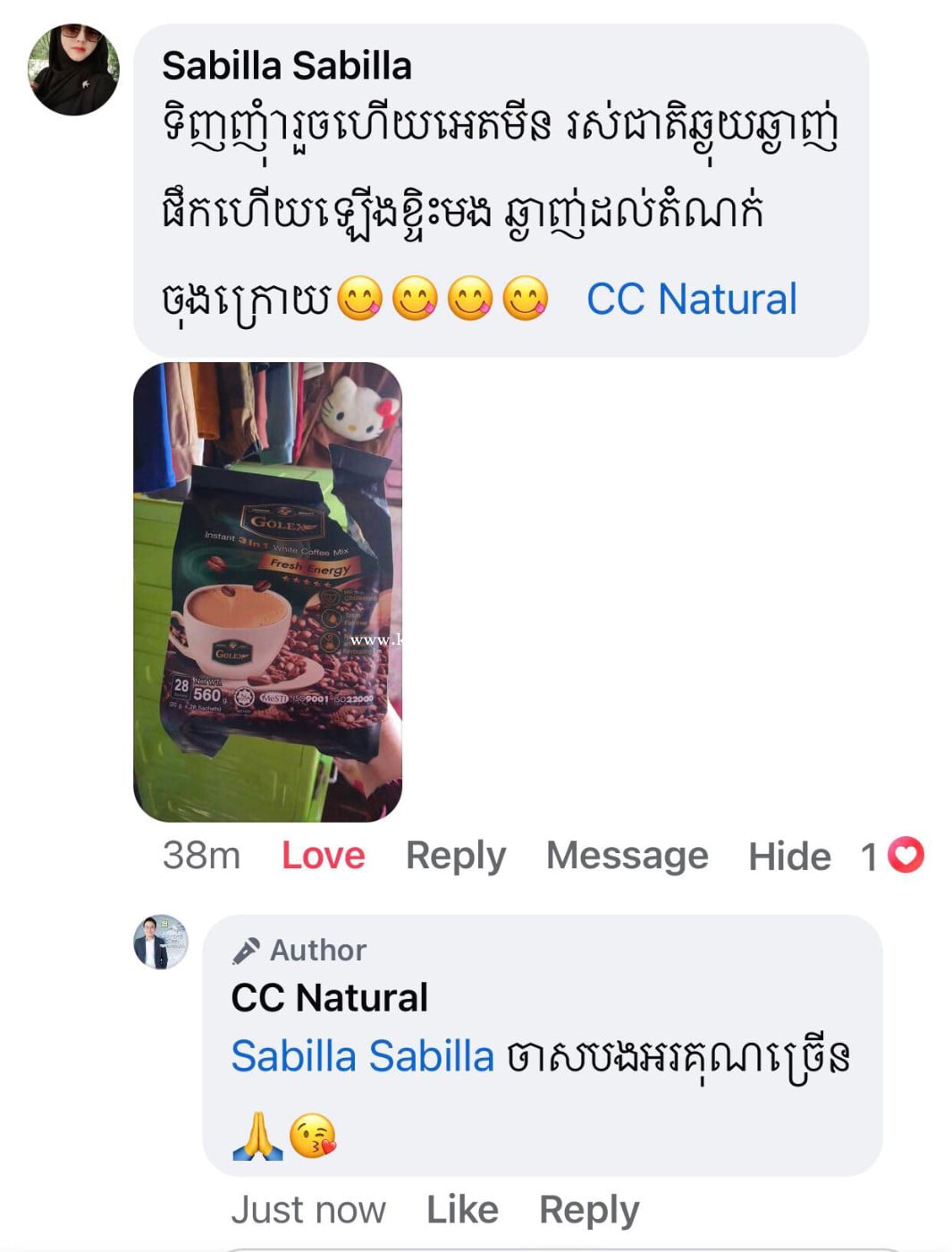
Task: Open the Sabilla Sabilla mention in the author's reply
Action: click(x=362, y=1056)
